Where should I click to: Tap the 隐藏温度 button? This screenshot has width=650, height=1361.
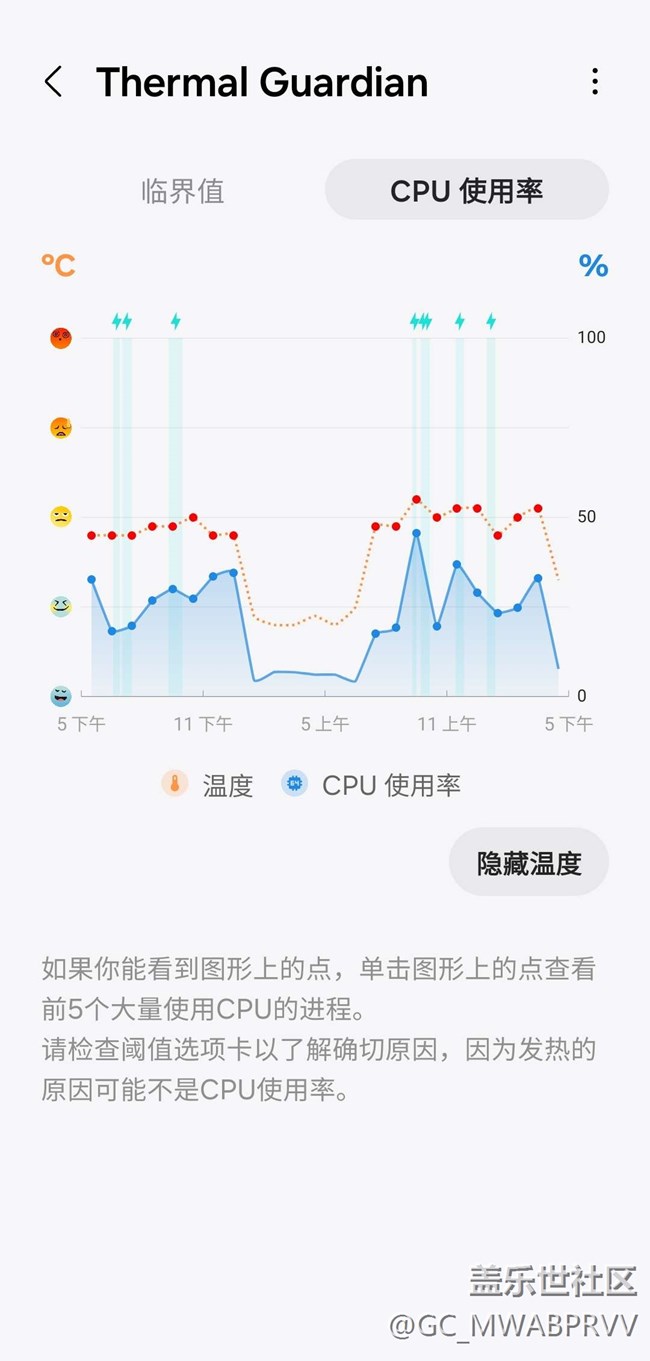click(529, 862)
